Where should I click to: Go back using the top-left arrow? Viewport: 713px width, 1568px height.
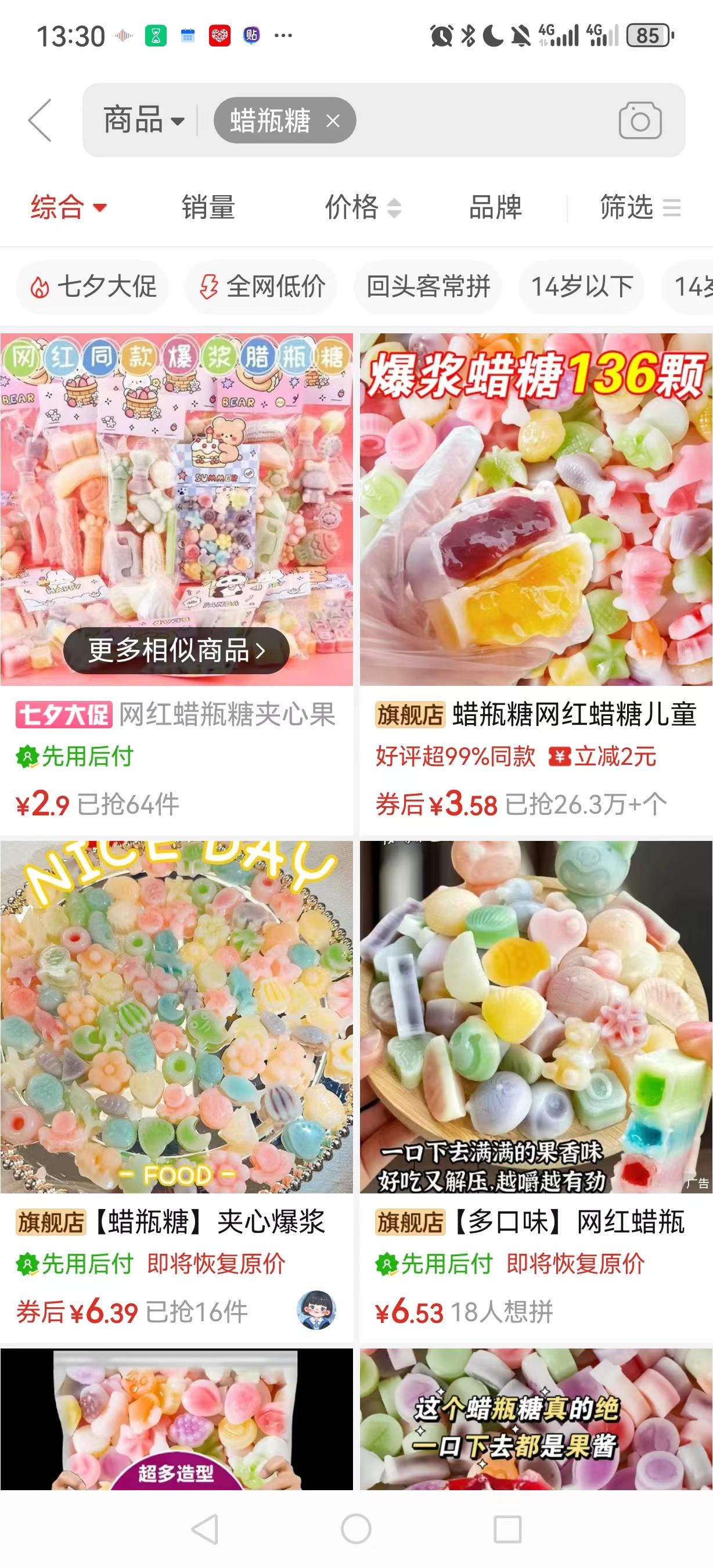pos(40,121)
